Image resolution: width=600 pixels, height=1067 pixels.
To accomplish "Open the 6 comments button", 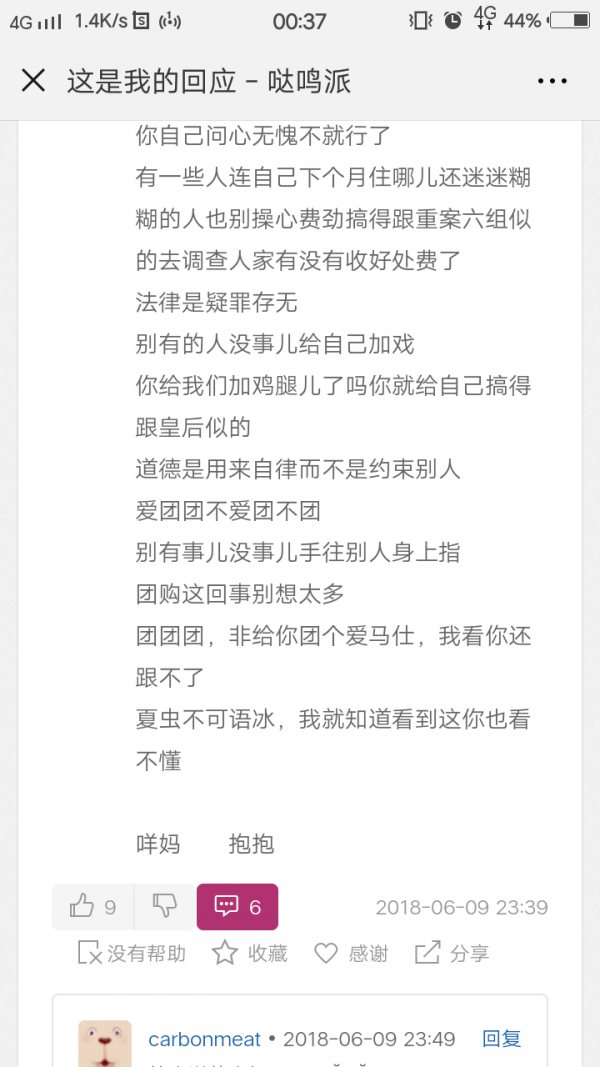I will [x=237, y=906].
